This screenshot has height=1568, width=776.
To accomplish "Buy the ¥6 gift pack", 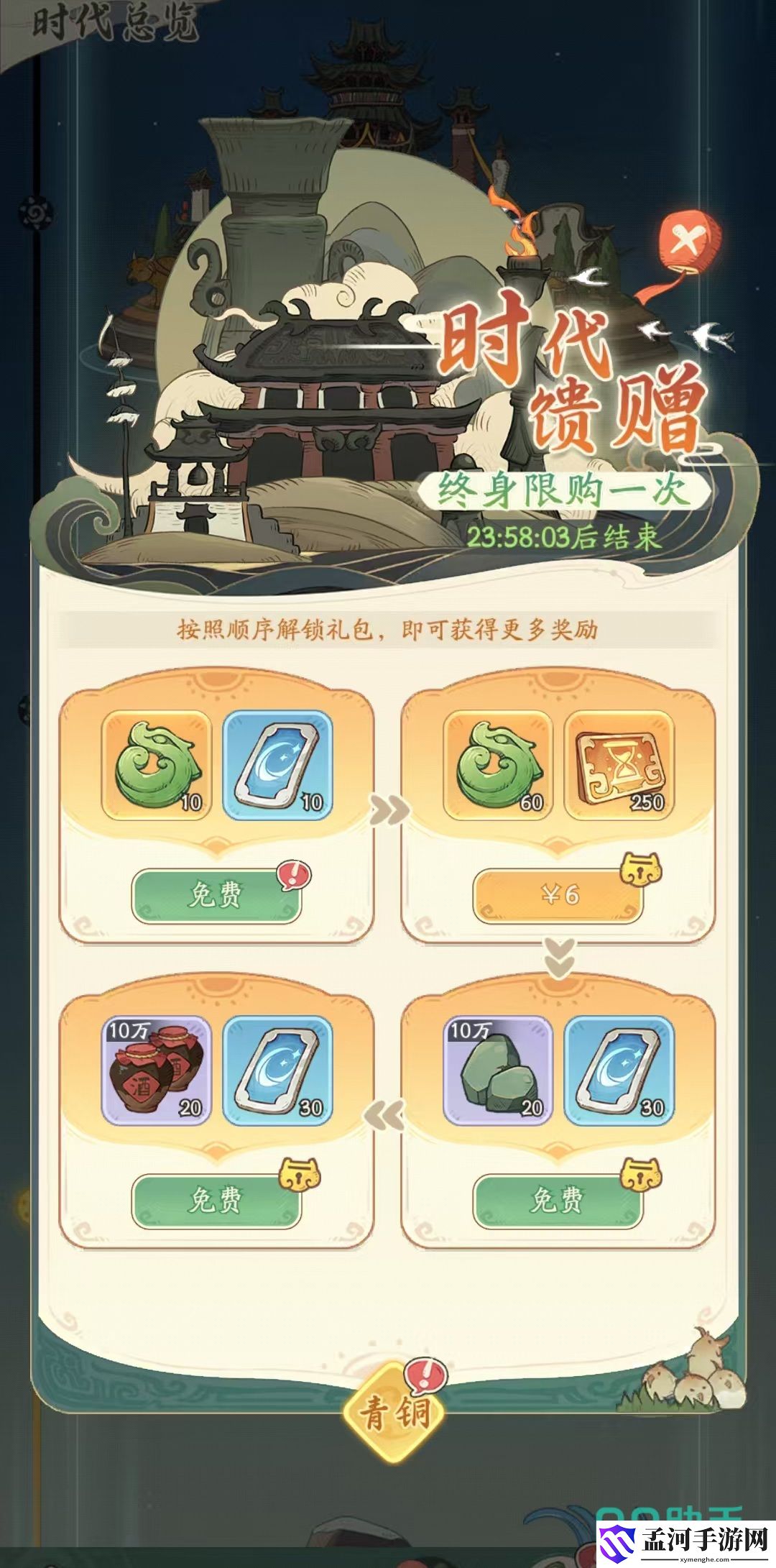I will click(558, 895).
